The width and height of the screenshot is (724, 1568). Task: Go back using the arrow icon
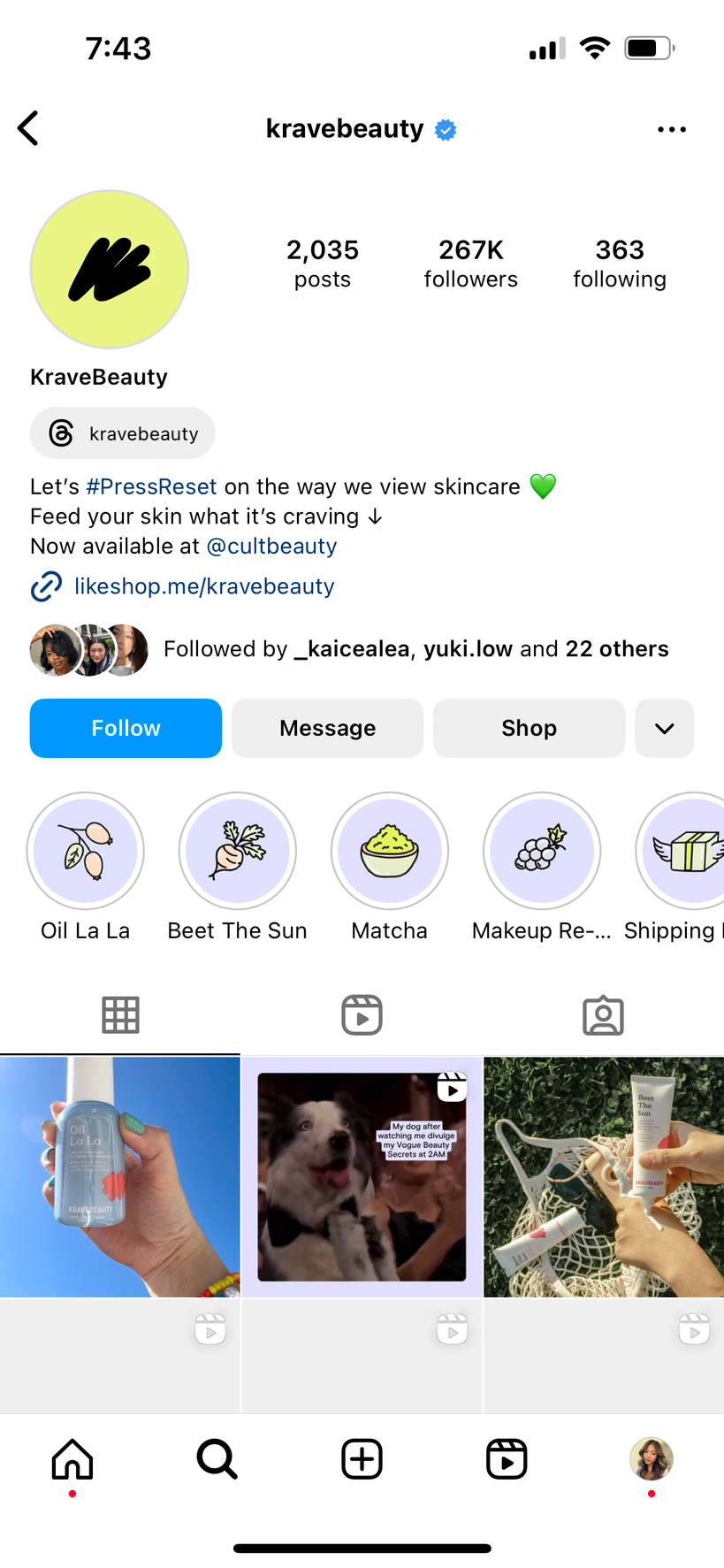pos(29,128)
